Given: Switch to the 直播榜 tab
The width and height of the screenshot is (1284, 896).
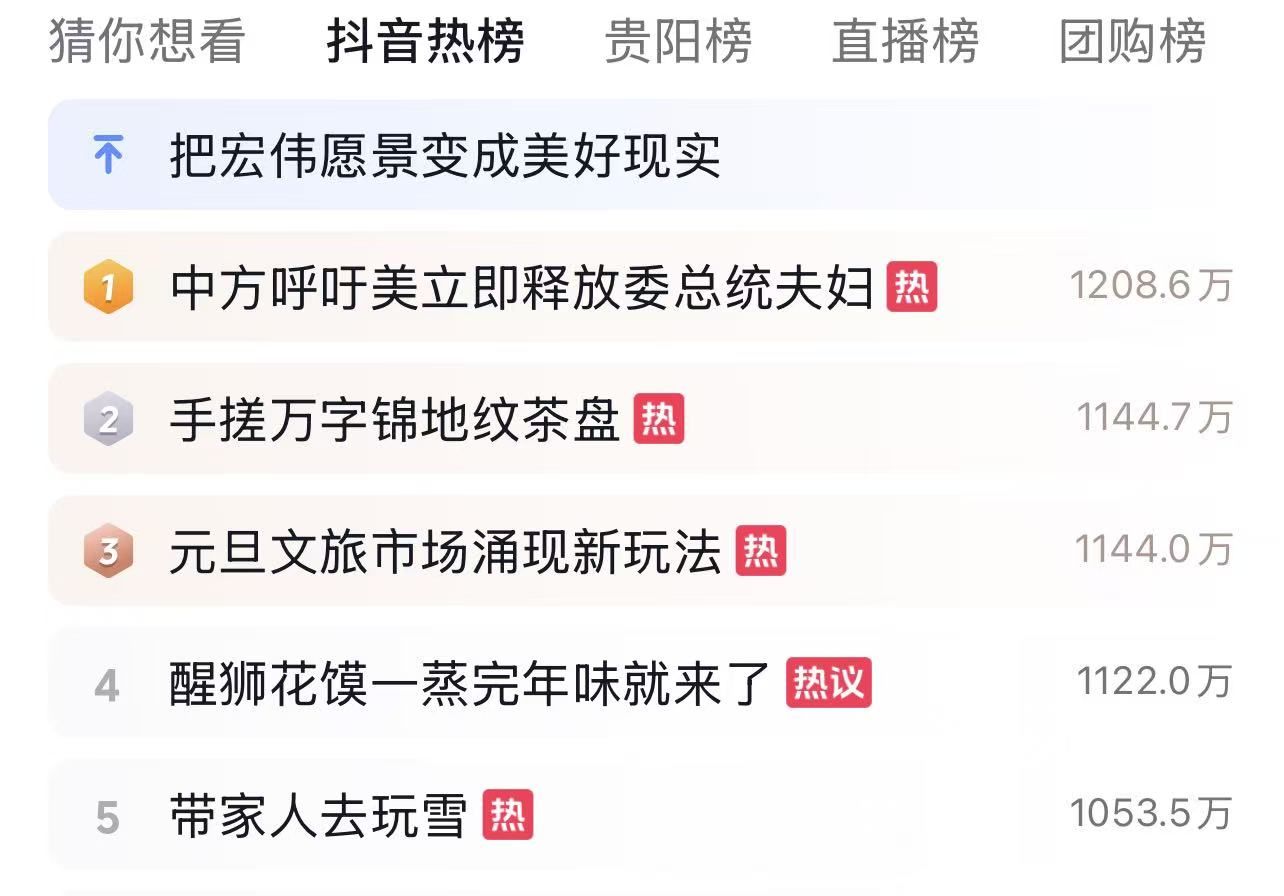Looking at the screenshot, I should [x=905, y=42].
